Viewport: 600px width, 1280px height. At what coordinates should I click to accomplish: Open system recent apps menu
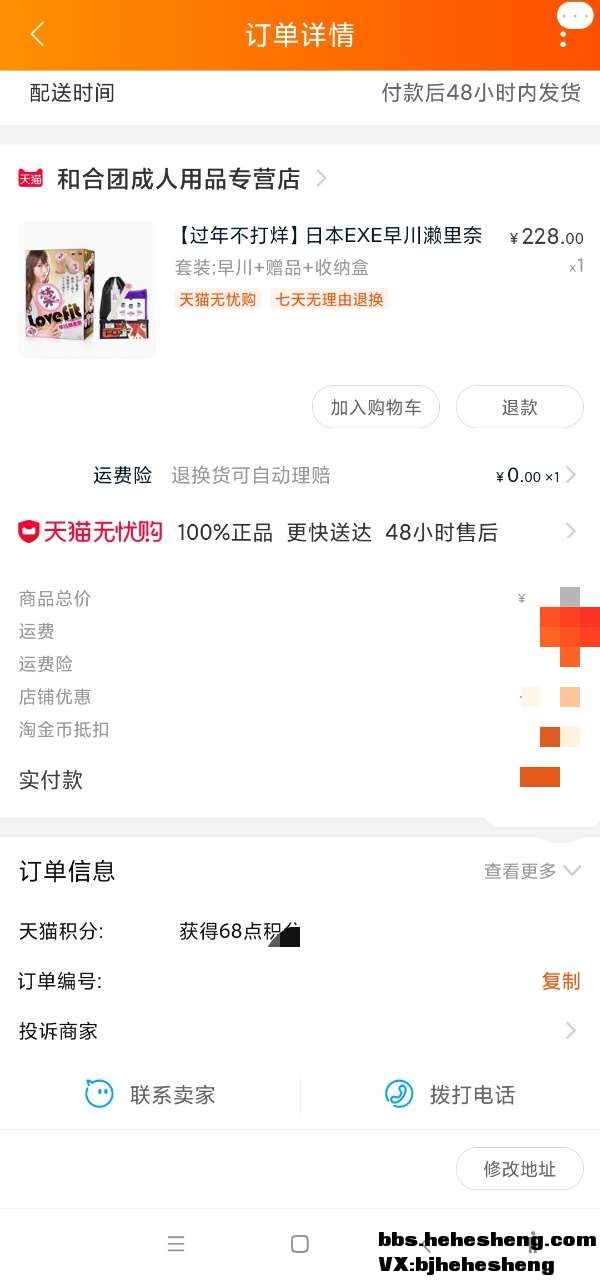176,1244
